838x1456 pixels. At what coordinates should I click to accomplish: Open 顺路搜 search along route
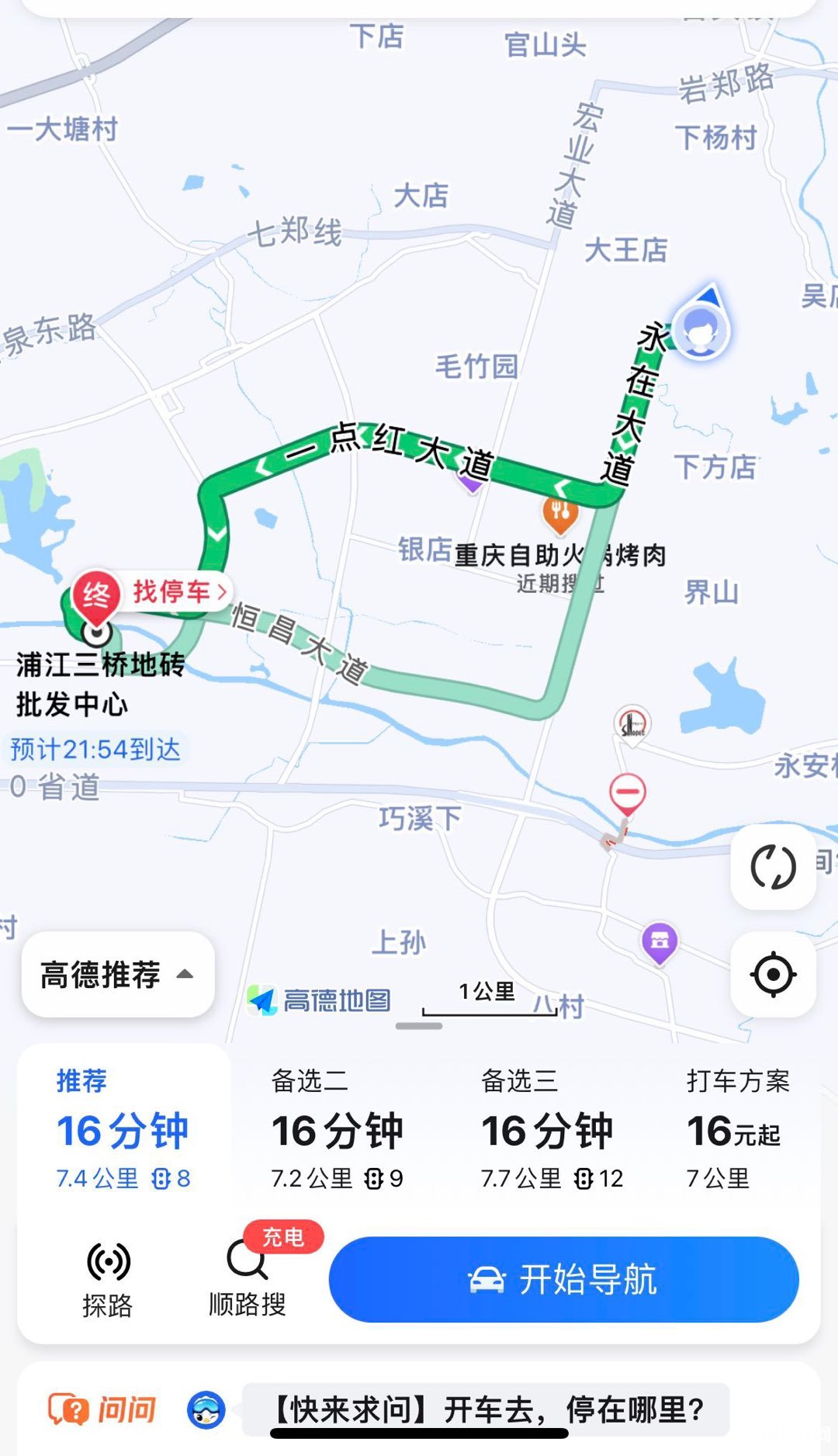tap(248, 1279)
